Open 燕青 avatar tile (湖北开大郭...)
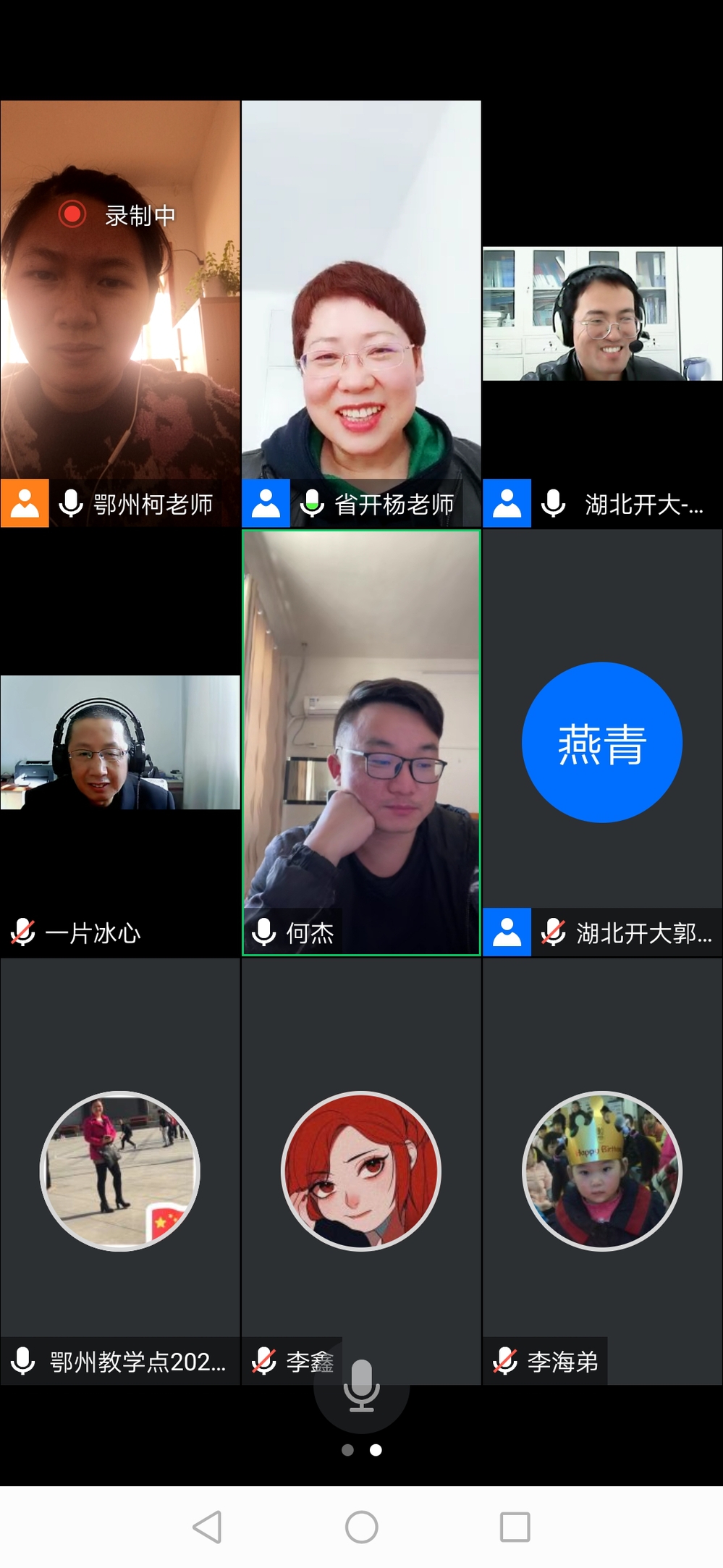The width and height of the screenshot is (723, 1568). [602, 743]
